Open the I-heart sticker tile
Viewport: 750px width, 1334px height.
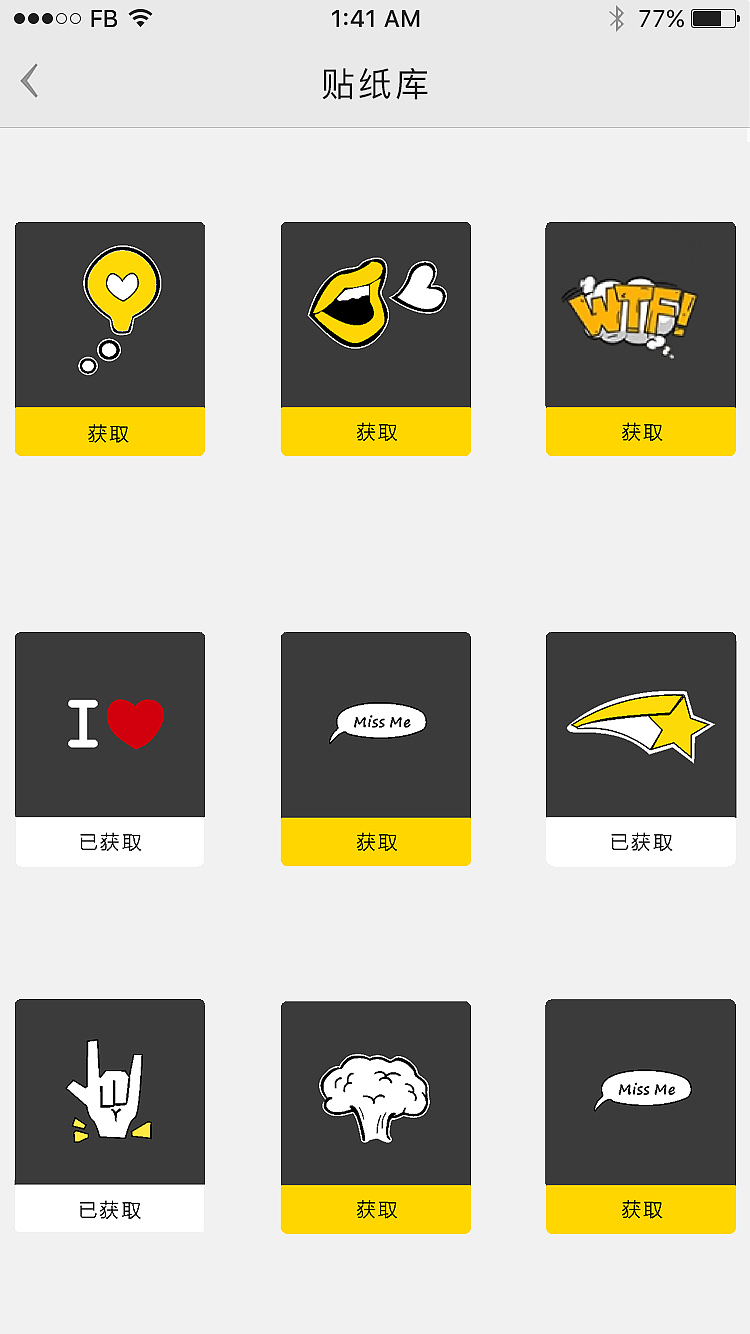coord(110,724)
